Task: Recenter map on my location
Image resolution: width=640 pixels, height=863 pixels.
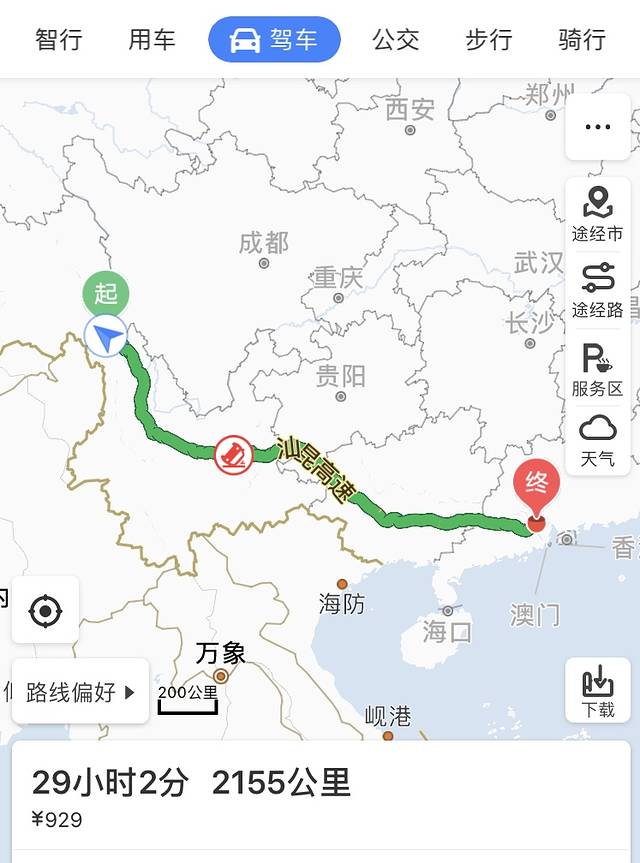Action: (x=45, y=610)
